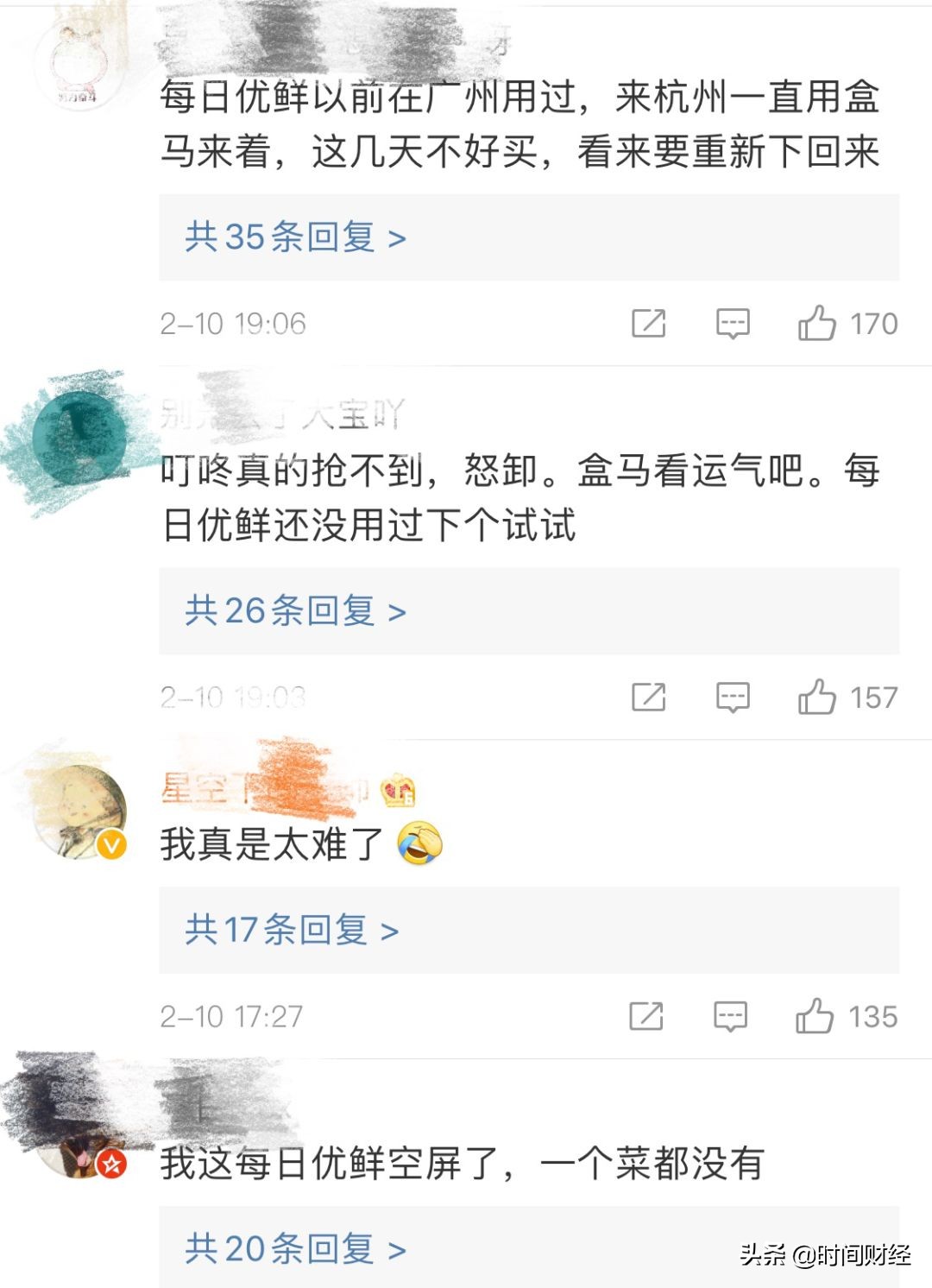
Task: Open the comment bubble icon beside 170
Action: 731,324
